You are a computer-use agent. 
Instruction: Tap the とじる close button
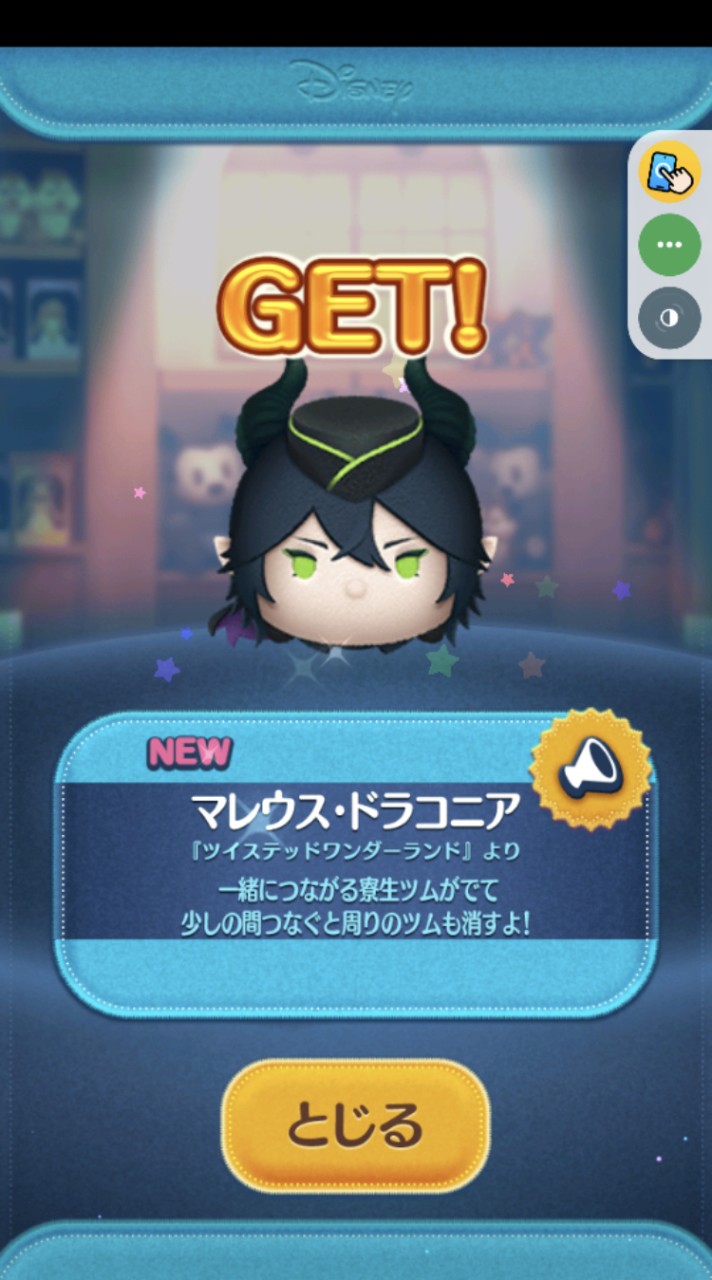[x=355, y=1127]
